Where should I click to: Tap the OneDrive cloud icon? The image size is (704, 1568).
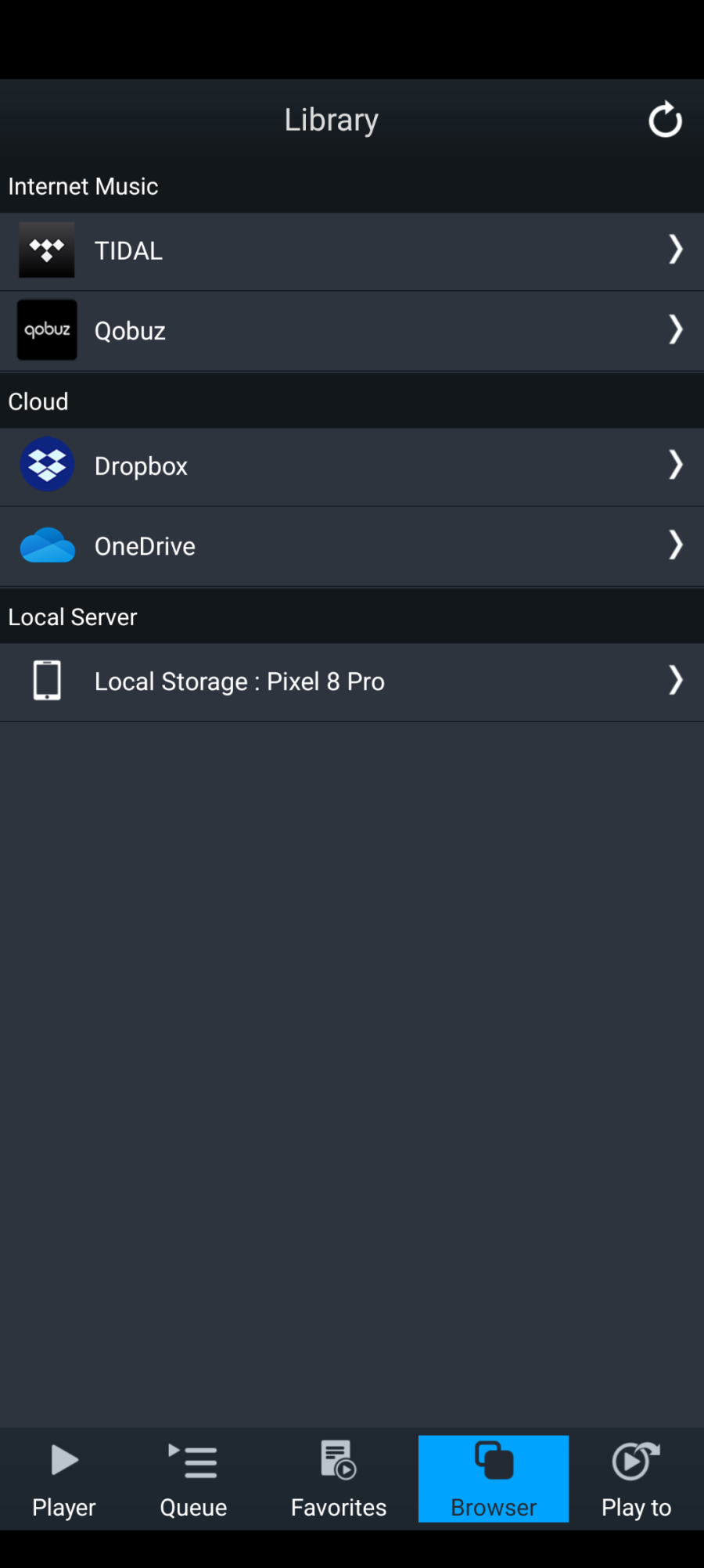tap(46, 545)
